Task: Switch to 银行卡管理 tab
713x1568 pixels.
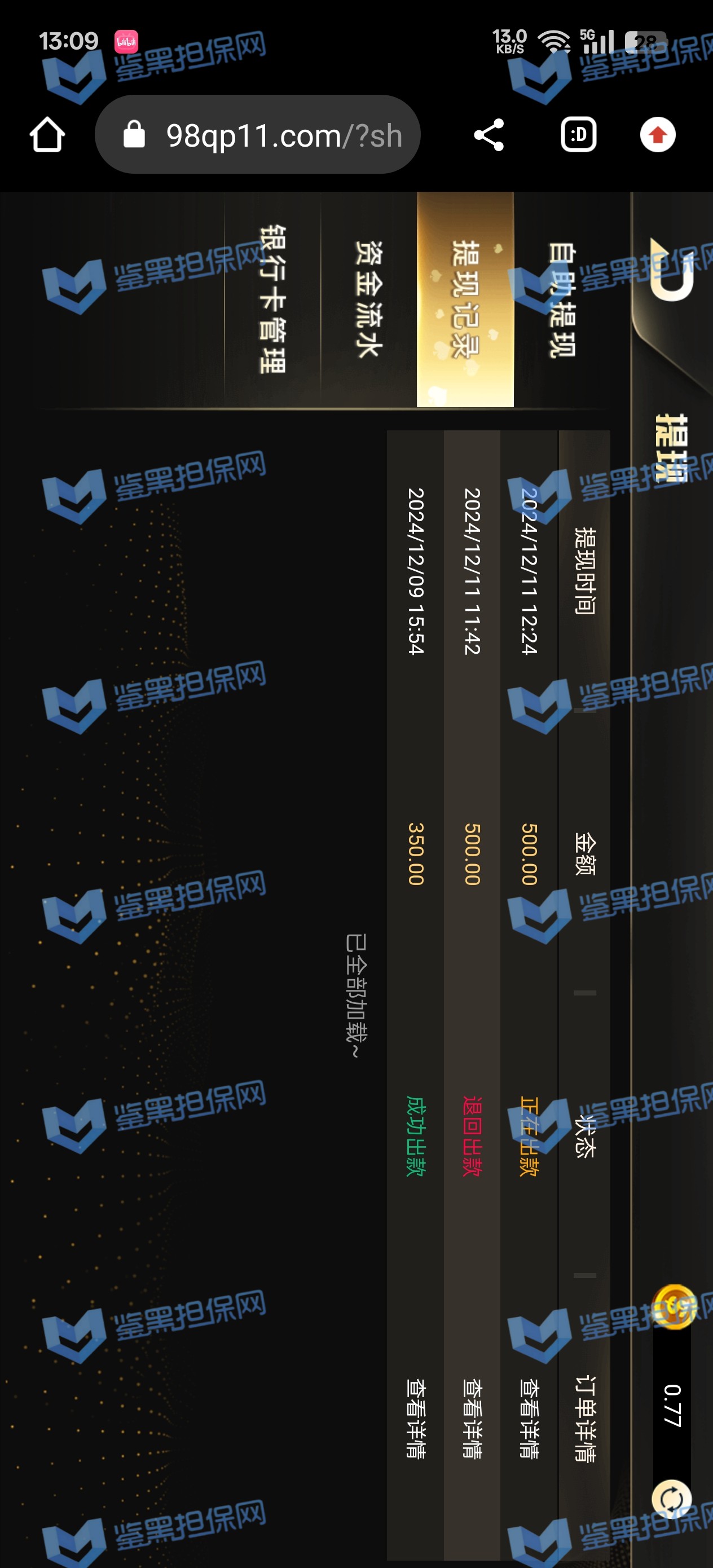Action: click(272, 299)
